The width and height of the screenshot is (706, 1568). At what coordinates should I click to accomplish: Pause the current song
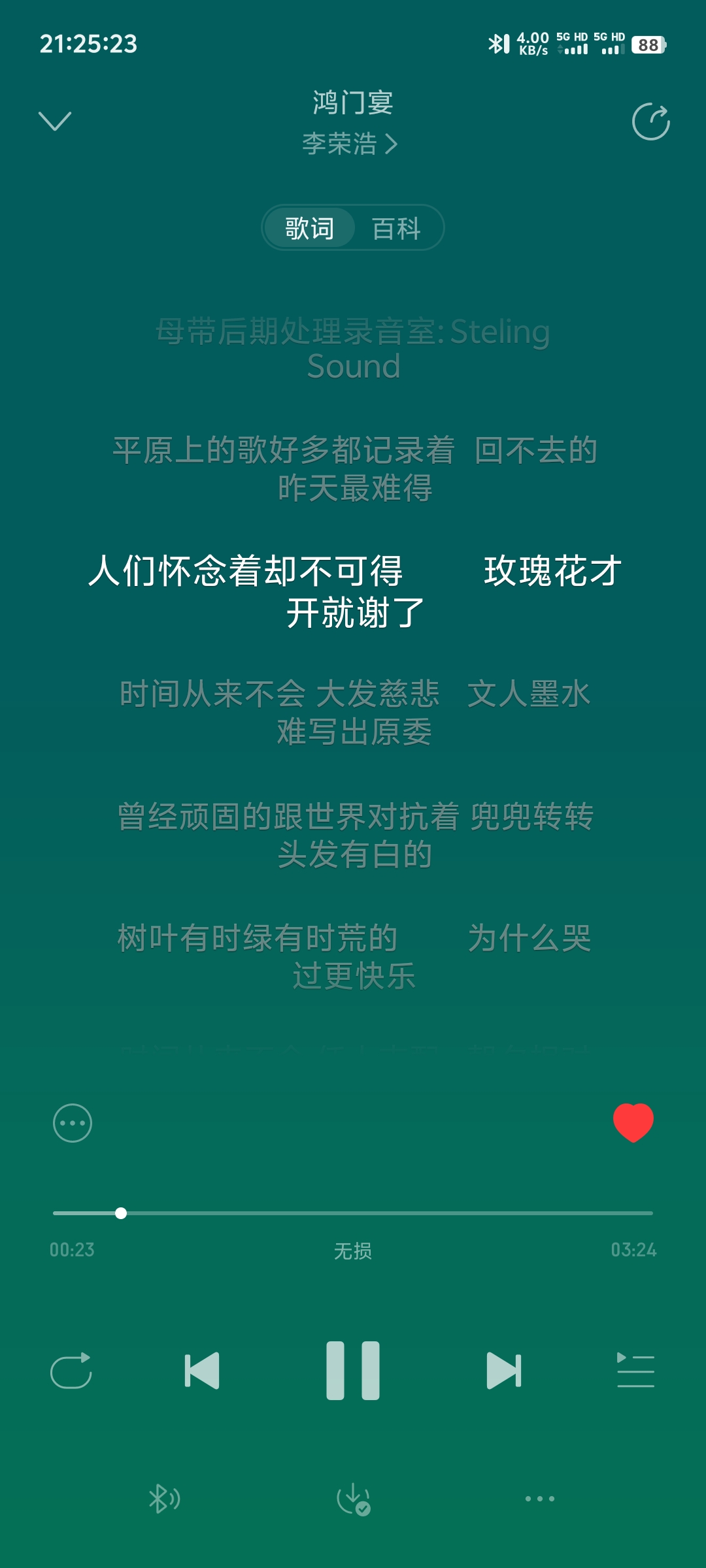(353, 1371)
